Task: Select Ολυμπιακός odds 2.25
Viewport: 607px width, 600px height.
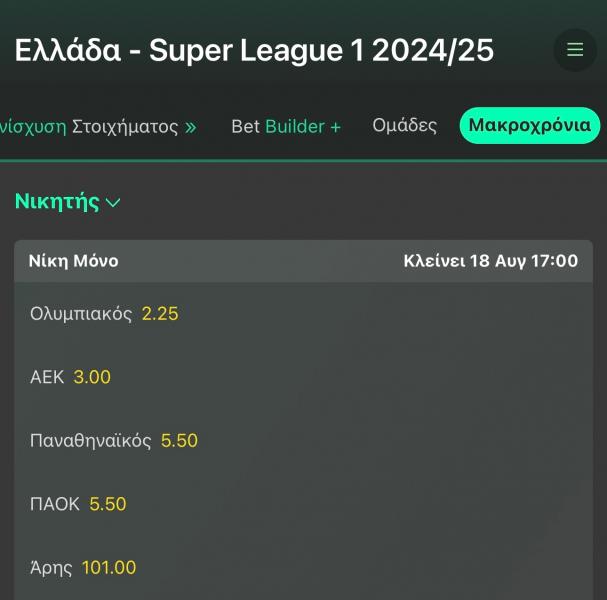Action: pos(160,314)
